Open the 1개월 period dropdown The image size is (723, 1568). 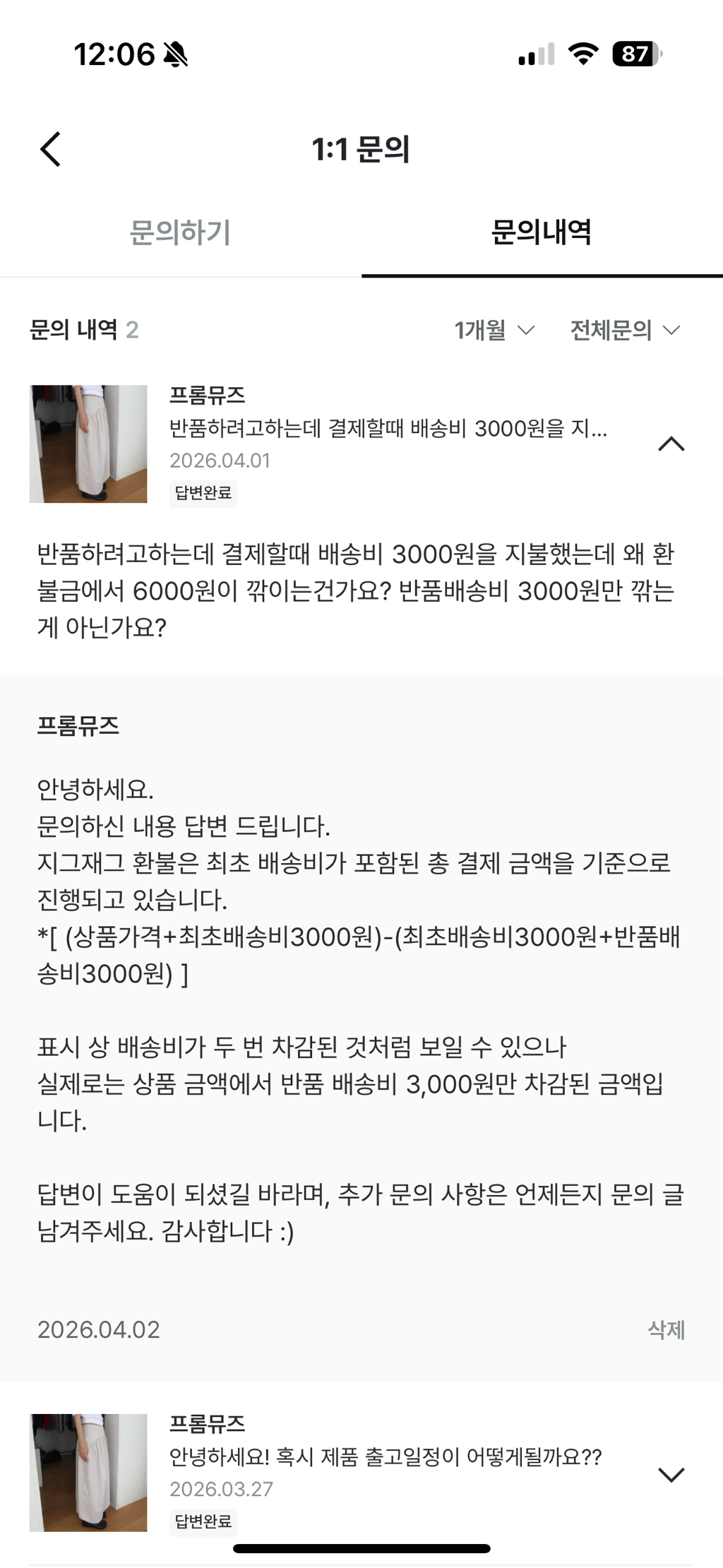coord(494,330)
